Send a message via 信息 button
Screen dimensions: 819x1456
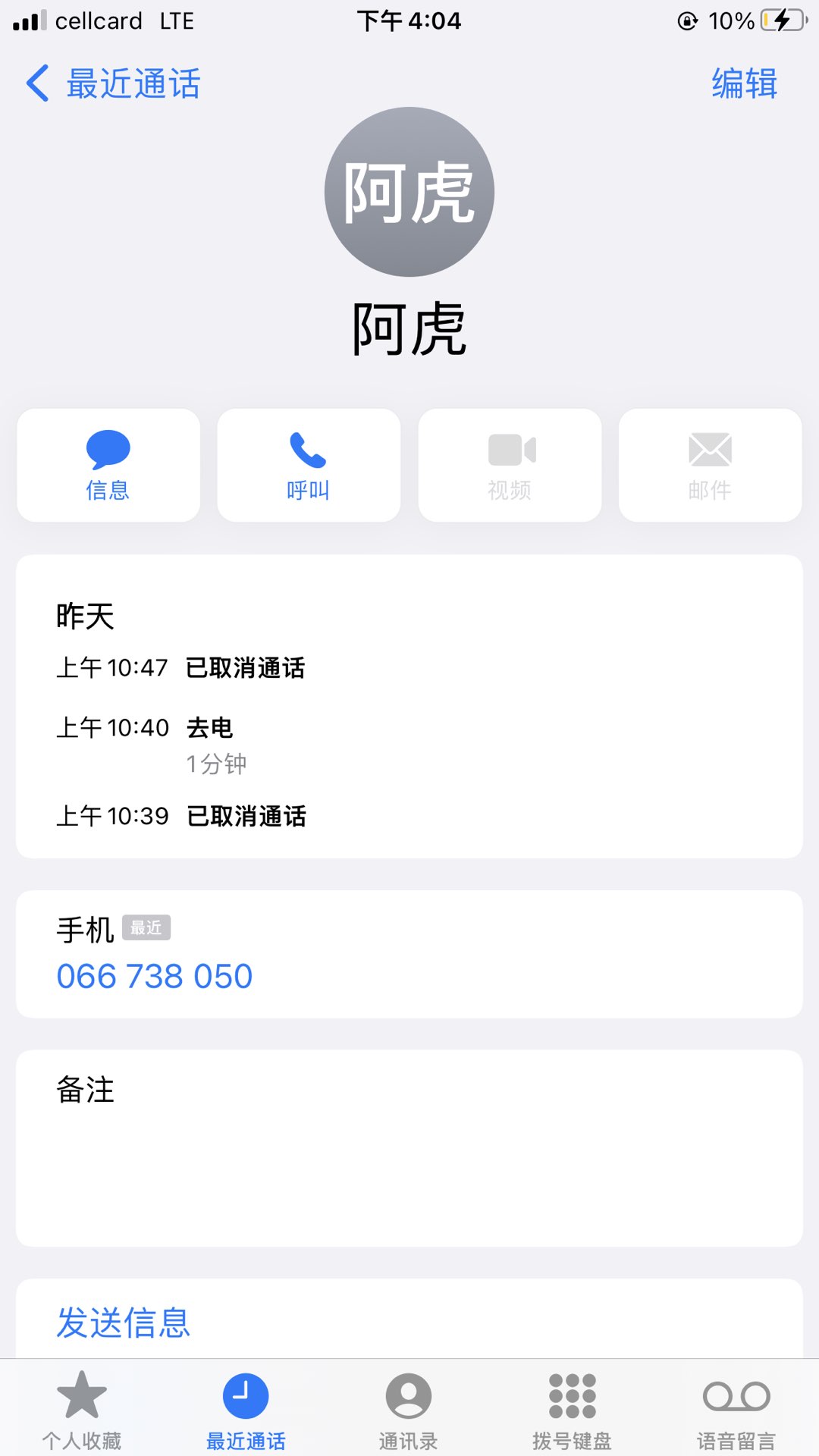coord(108,465)
